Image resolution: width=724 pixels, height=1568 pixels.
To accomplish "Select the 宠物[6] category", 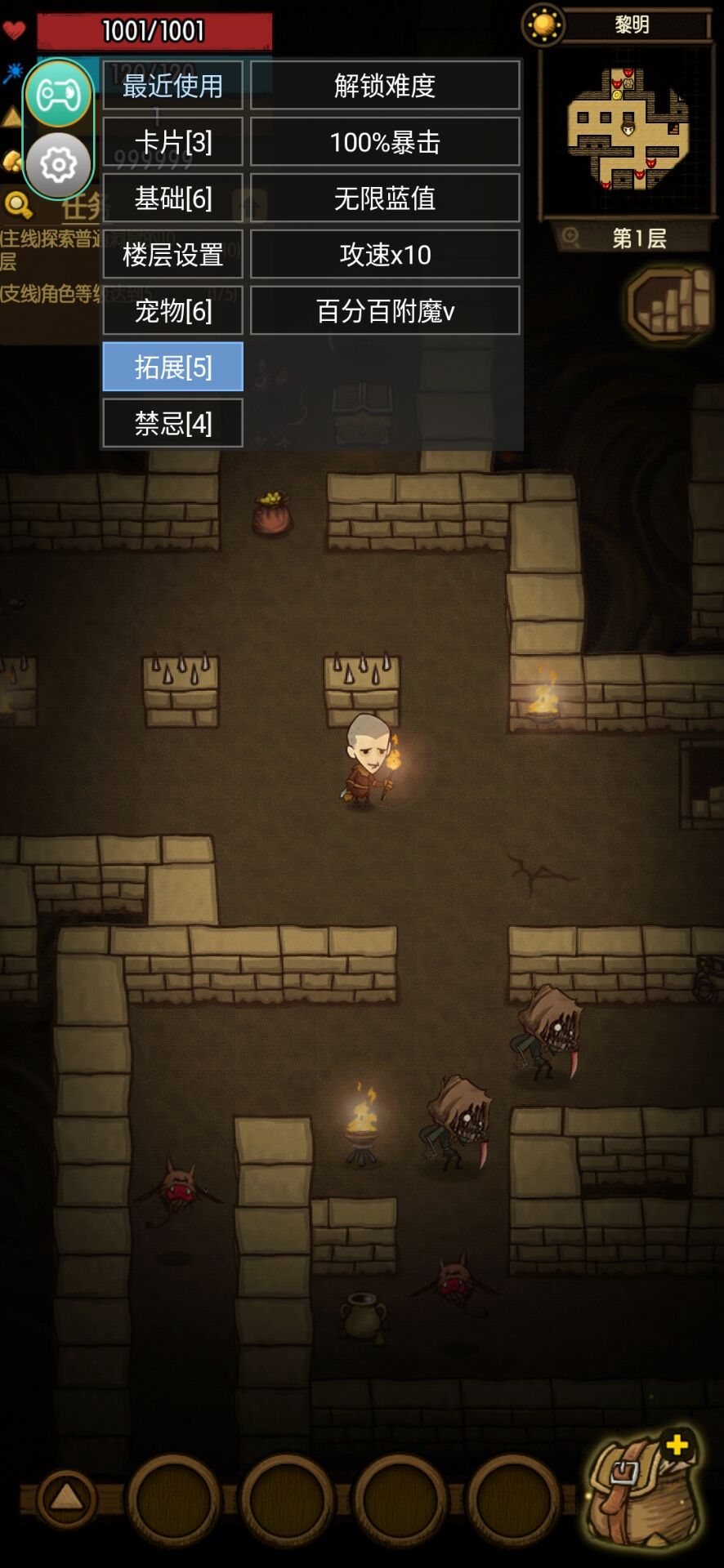I will click(x=172, y=311).
